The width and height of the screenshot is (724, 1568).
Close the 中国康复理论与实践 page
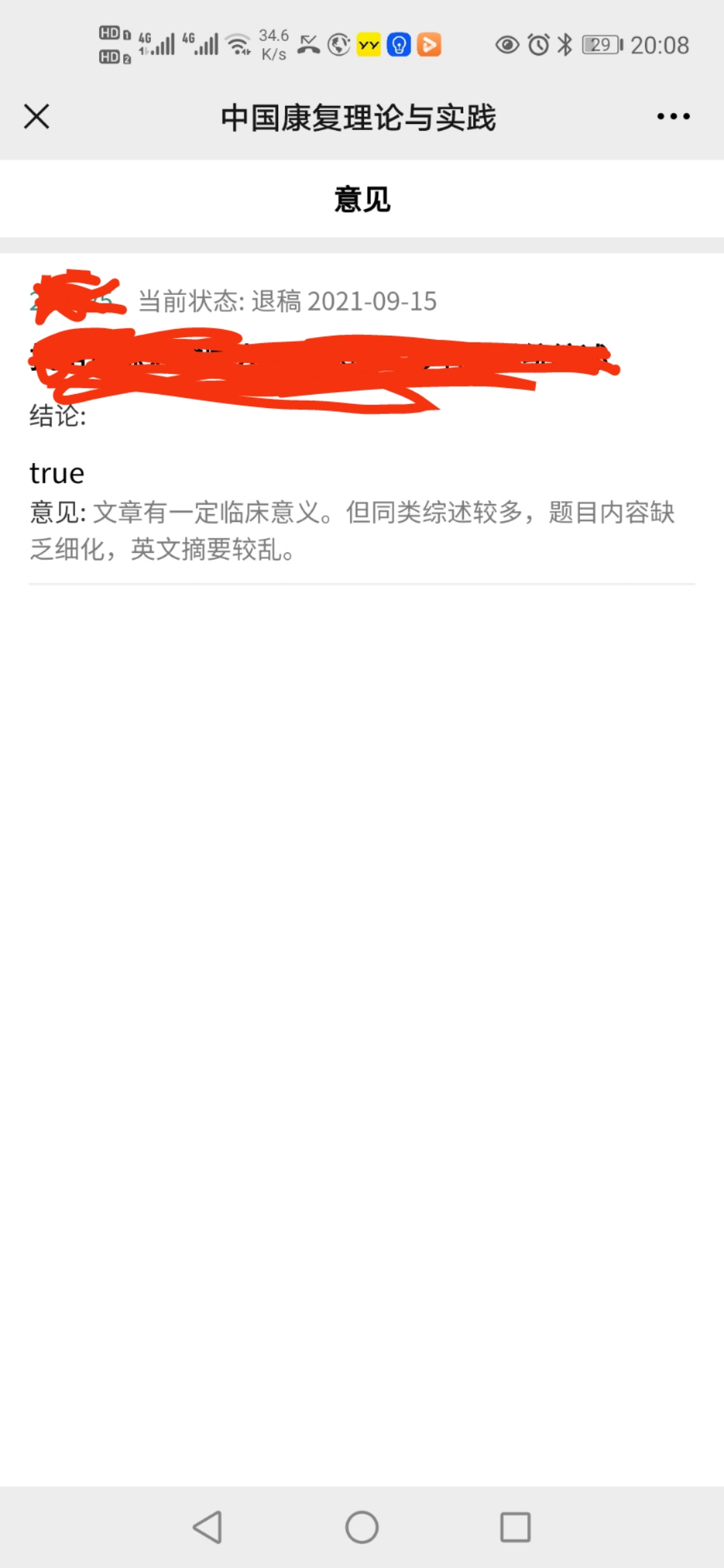coord(37,117)
